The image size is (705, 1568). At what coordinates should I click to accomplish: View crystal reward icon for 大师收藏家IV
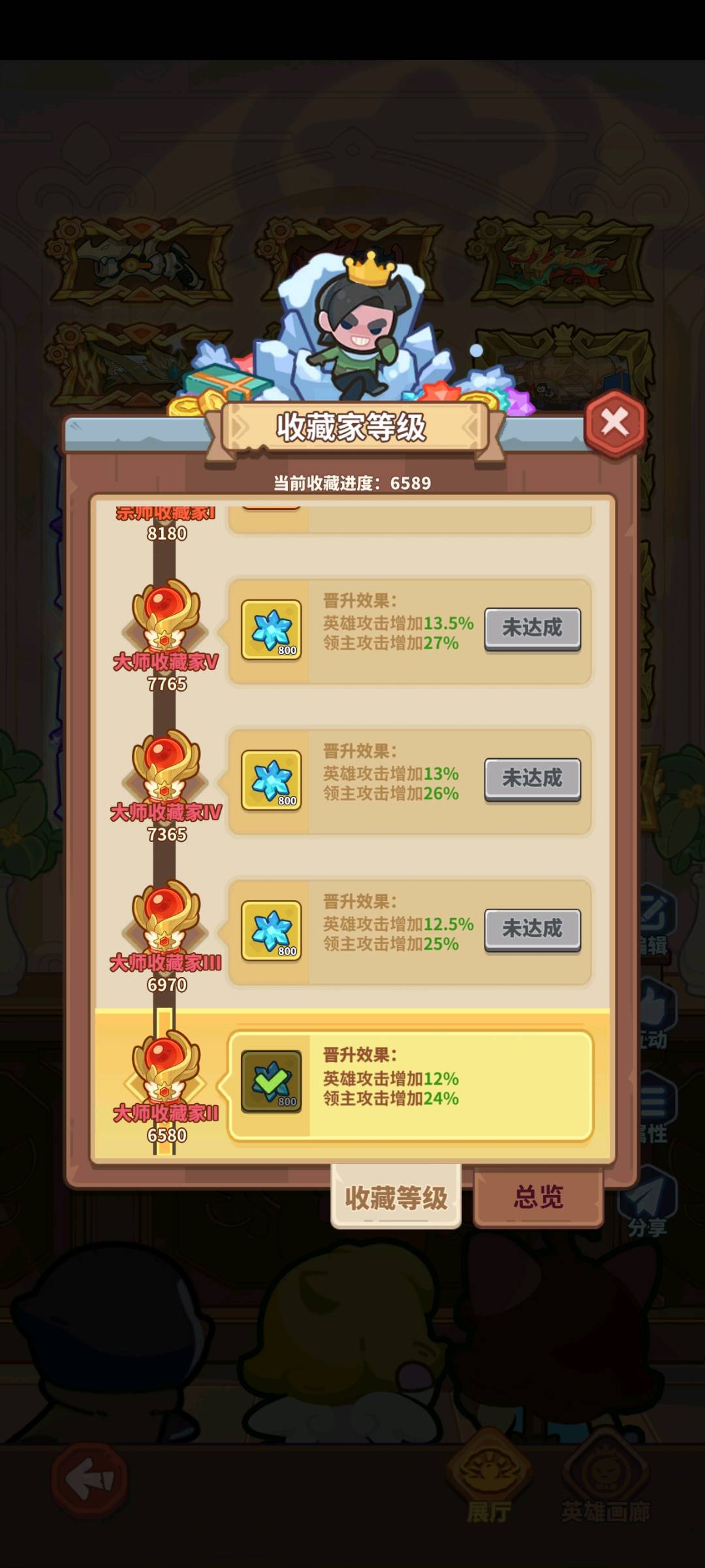pos(272,780)
